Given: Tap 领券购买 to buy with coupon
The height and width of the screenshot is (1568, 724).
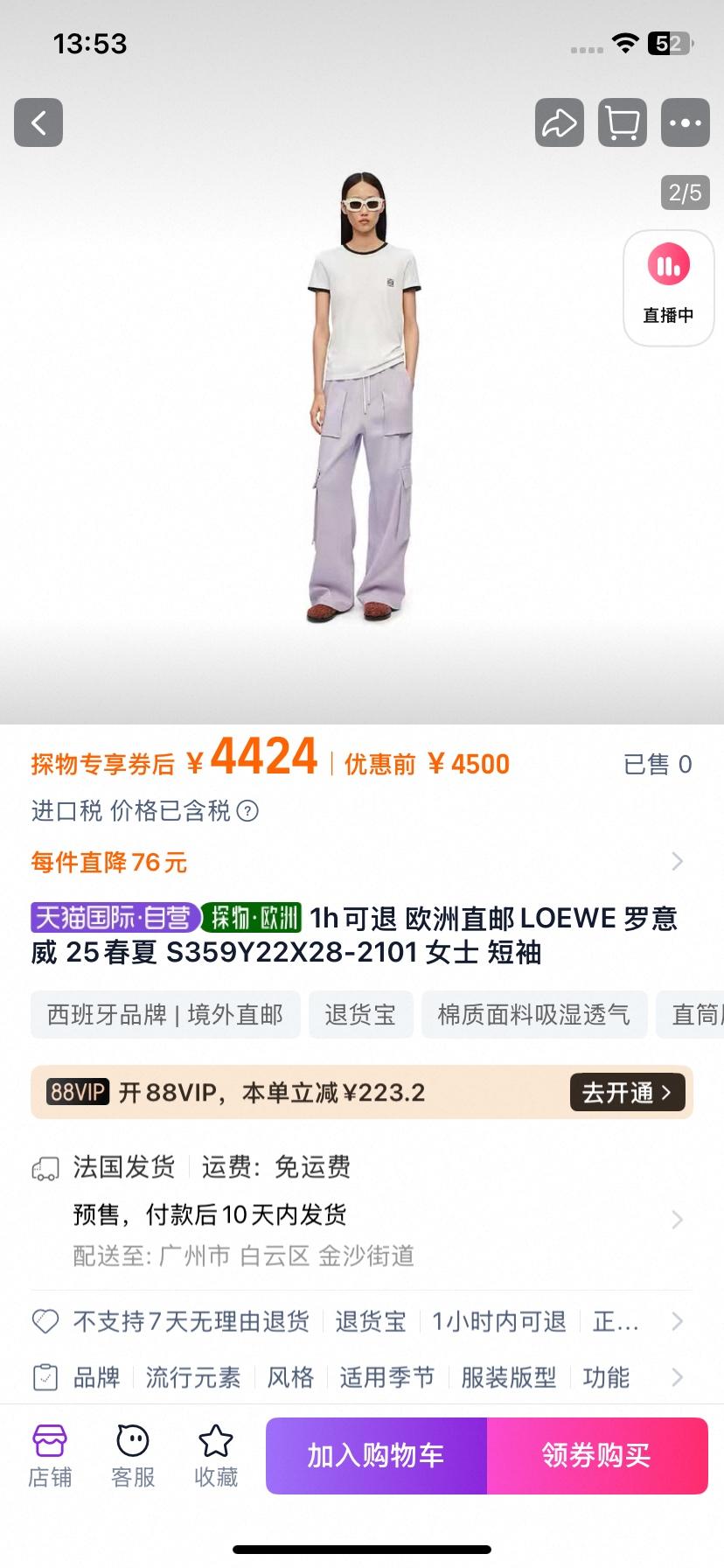Looking at the screenshot, I should click(596, 1455).
